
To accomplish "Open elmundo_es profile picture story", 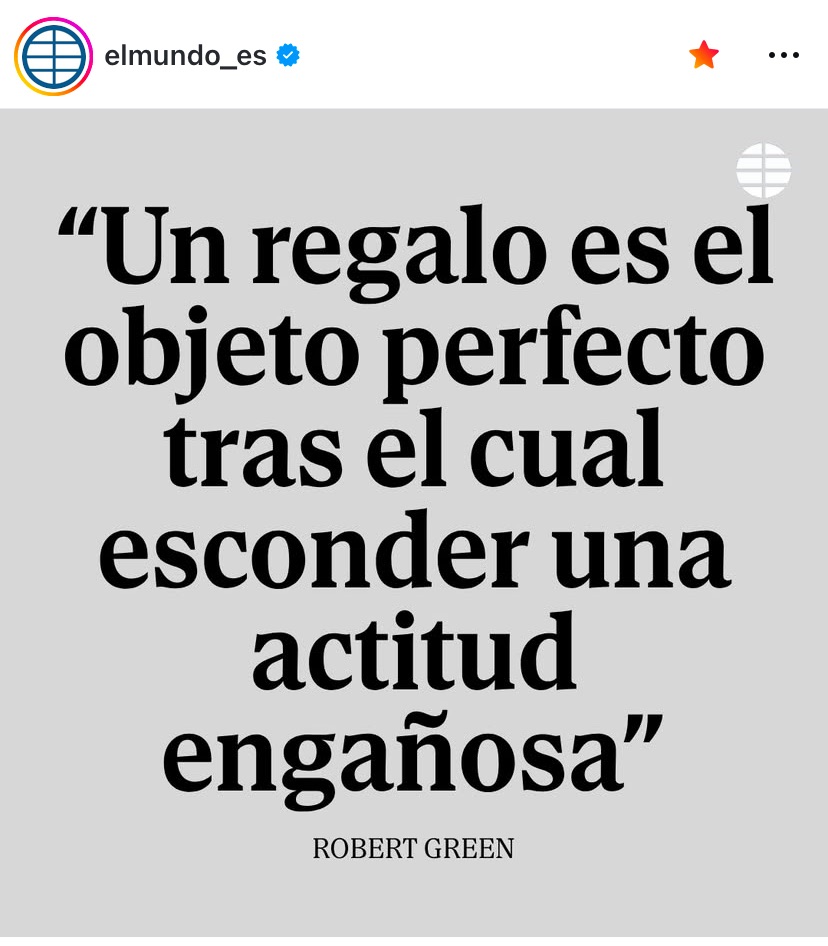I will point(53,56).
